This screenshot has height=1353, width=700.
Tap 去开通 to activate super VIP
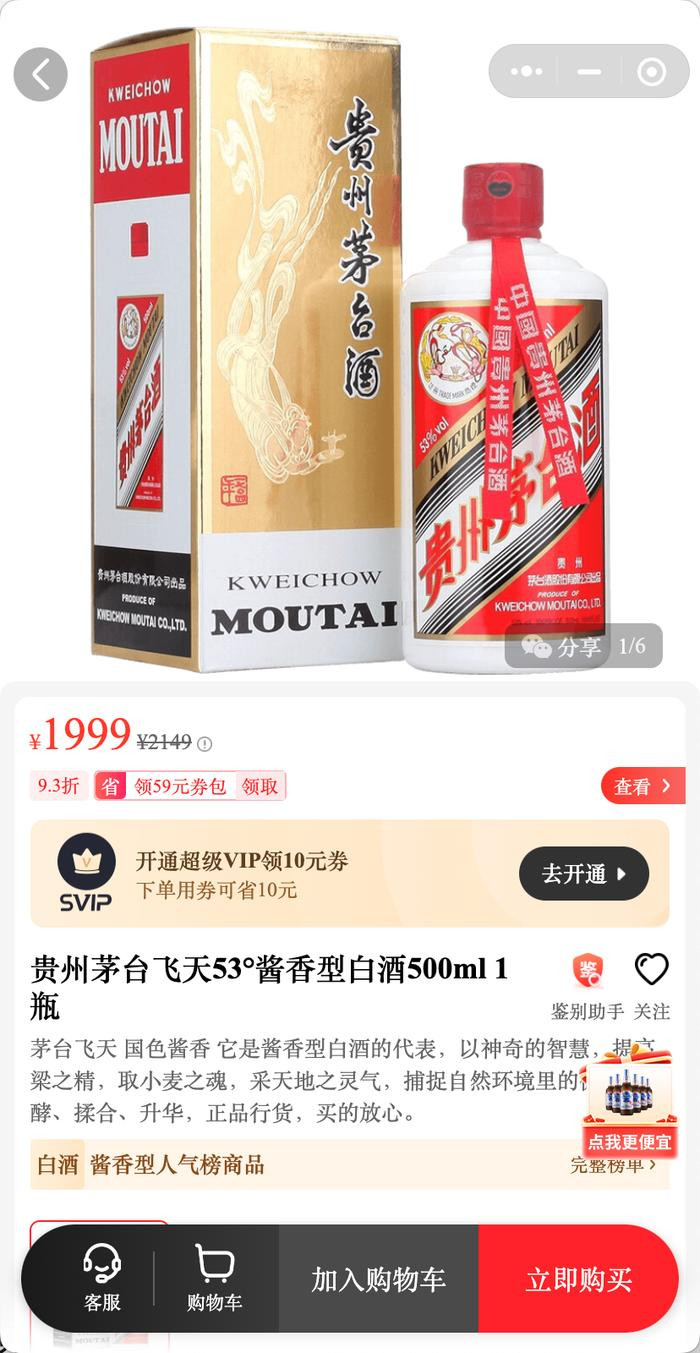[584, 873]
